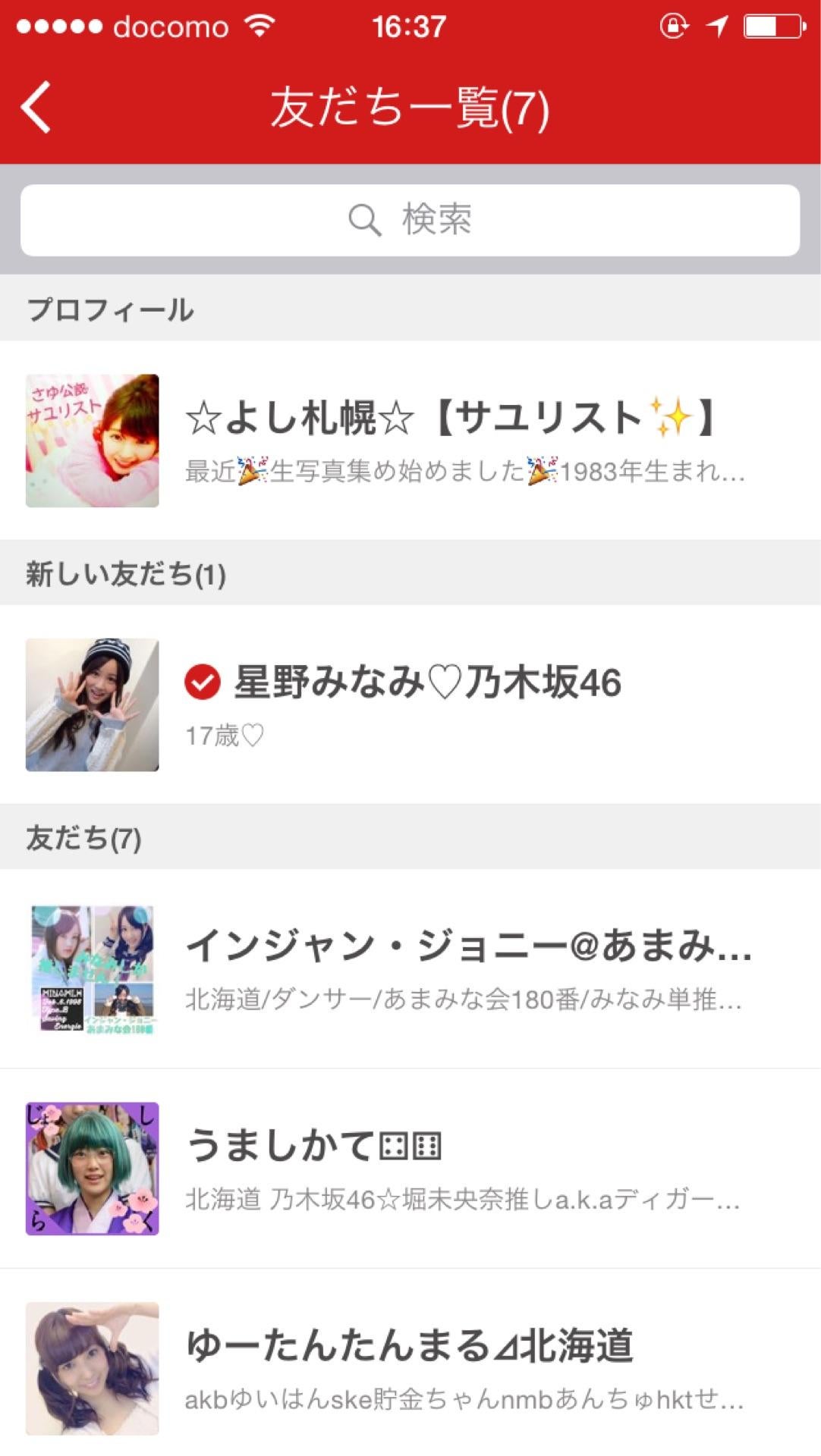Open friend インジャン・ジョニー@あまみ…
The height and width of the screenshot is (1456, 821).
410,968
